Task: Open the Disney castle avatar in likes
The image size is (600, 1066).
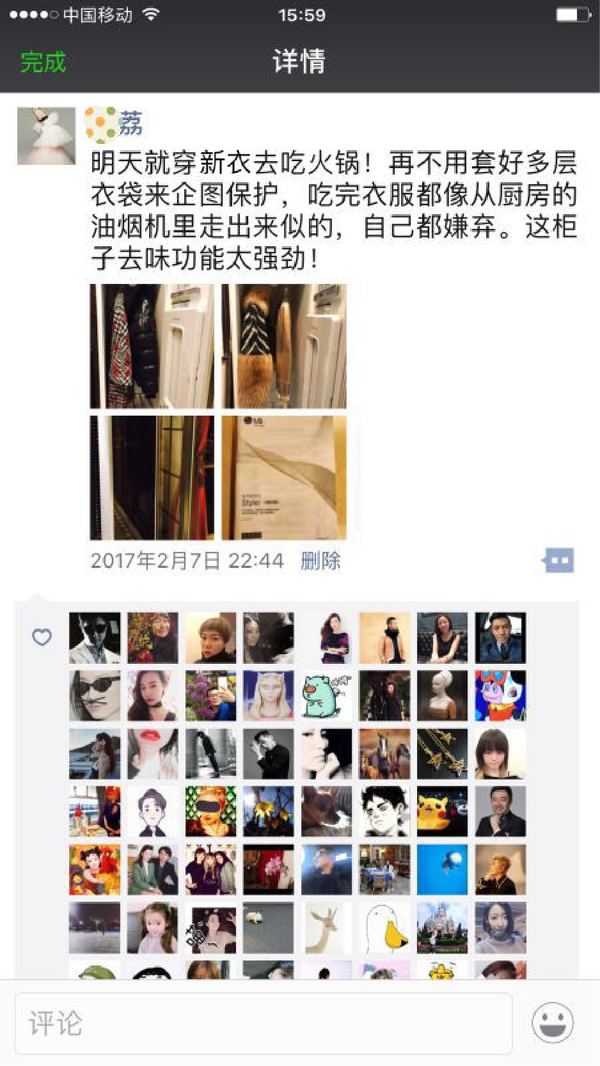Action: click(442, 927)
